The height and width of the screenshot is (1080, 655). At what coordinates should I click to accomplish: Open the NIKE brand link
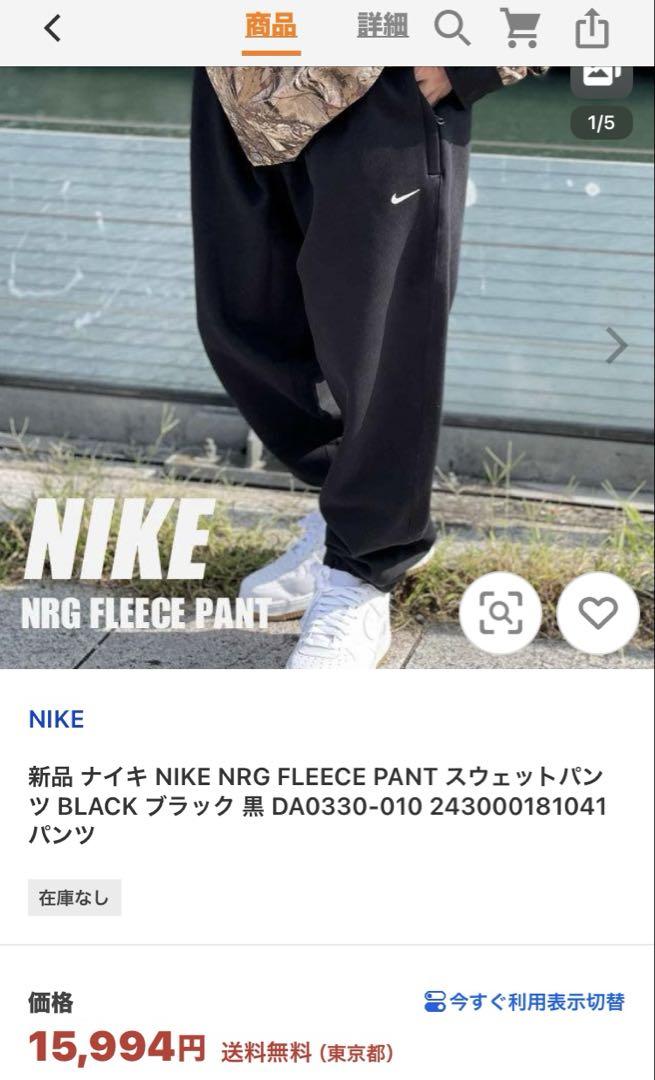coord(56,719)
